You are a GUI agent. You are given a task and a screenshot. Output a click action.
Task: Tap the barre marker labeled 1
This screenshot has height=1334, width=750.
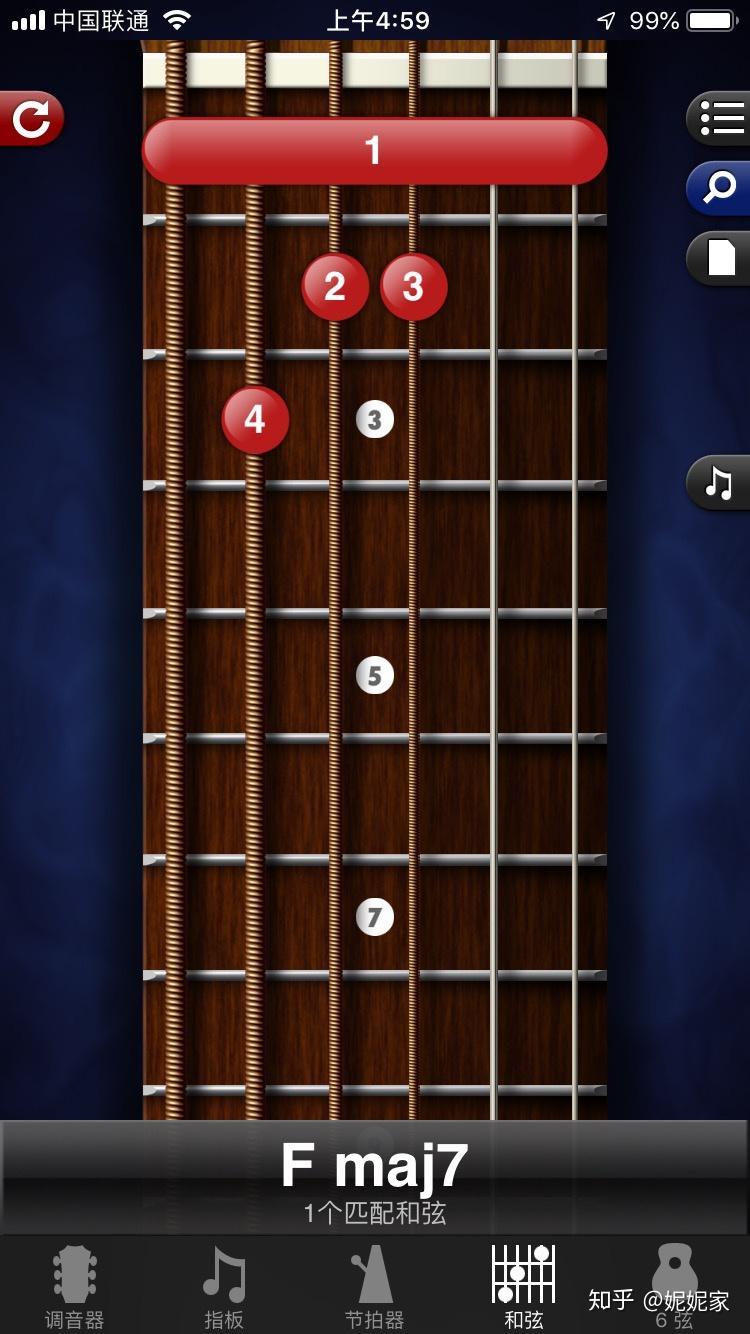[x=375, y=151]
